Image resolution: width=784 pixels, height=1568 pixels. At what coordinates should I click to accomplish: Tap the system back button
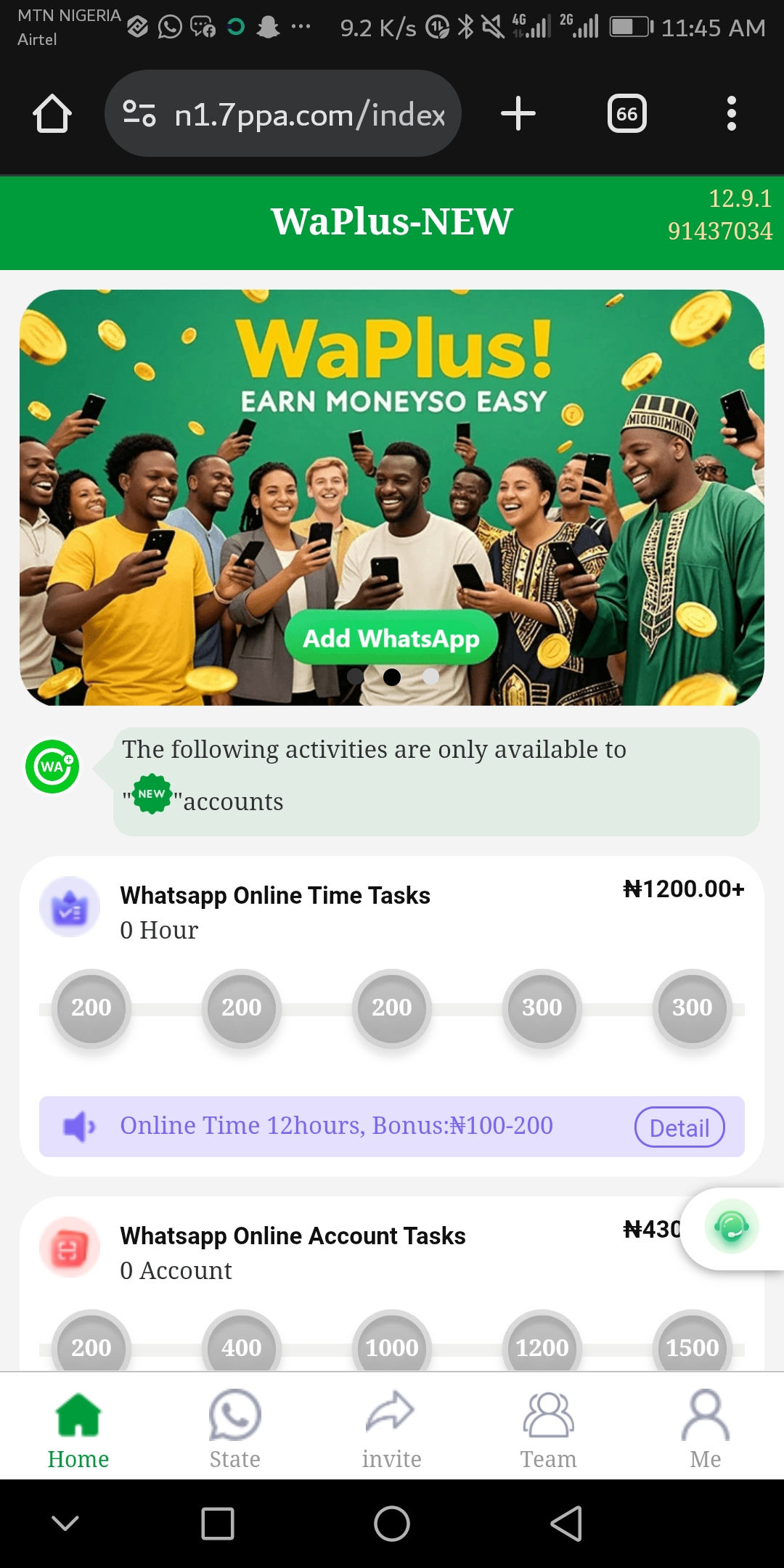tap(566, 1523)
